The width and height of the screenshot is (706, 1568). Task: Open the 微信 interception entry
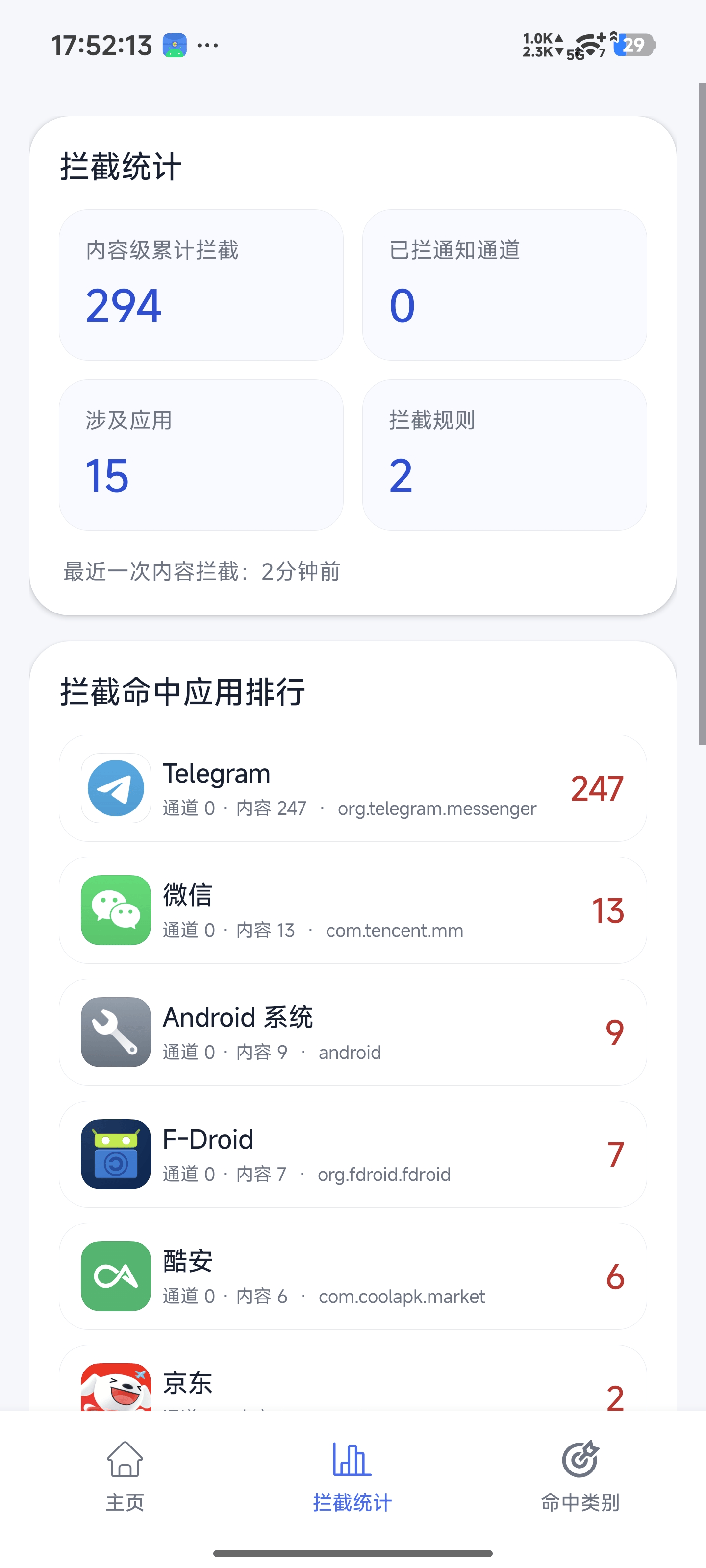pos(353,910)
